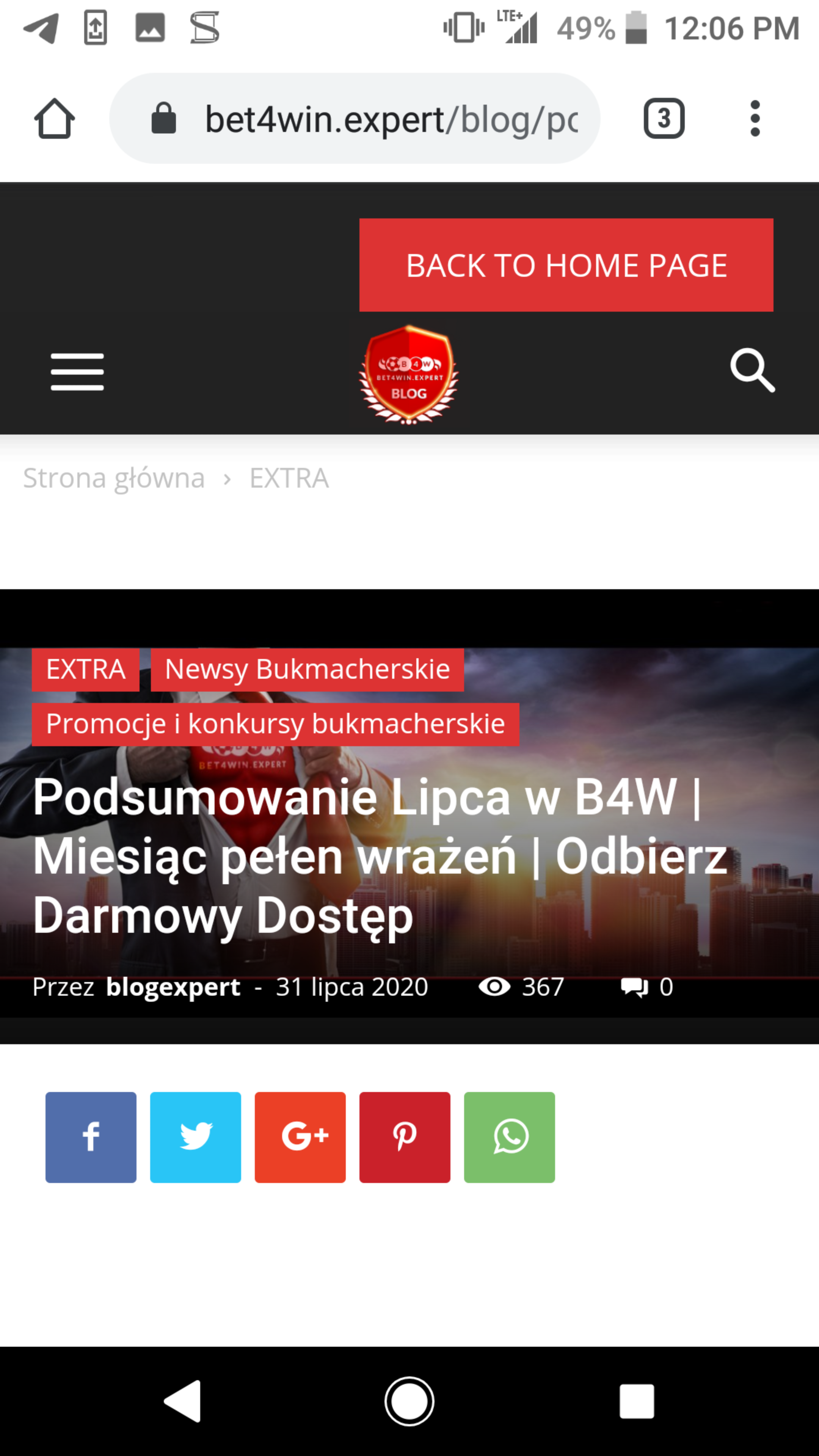
Task: Open the Newsy Bukmacherskie category tag
Action: coord(307,670)
